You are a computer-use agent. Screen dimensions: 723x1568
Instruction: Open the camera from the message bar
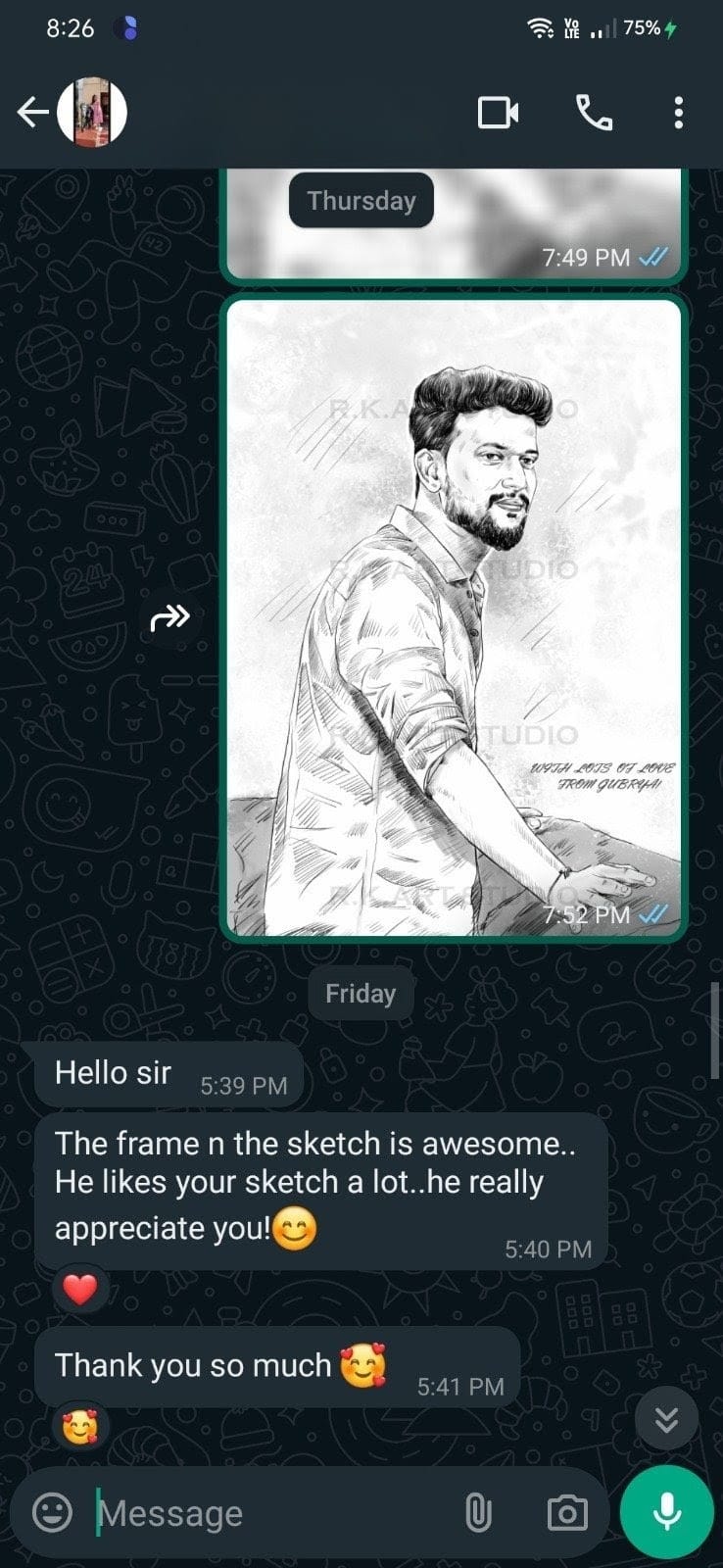[566, 1513]
